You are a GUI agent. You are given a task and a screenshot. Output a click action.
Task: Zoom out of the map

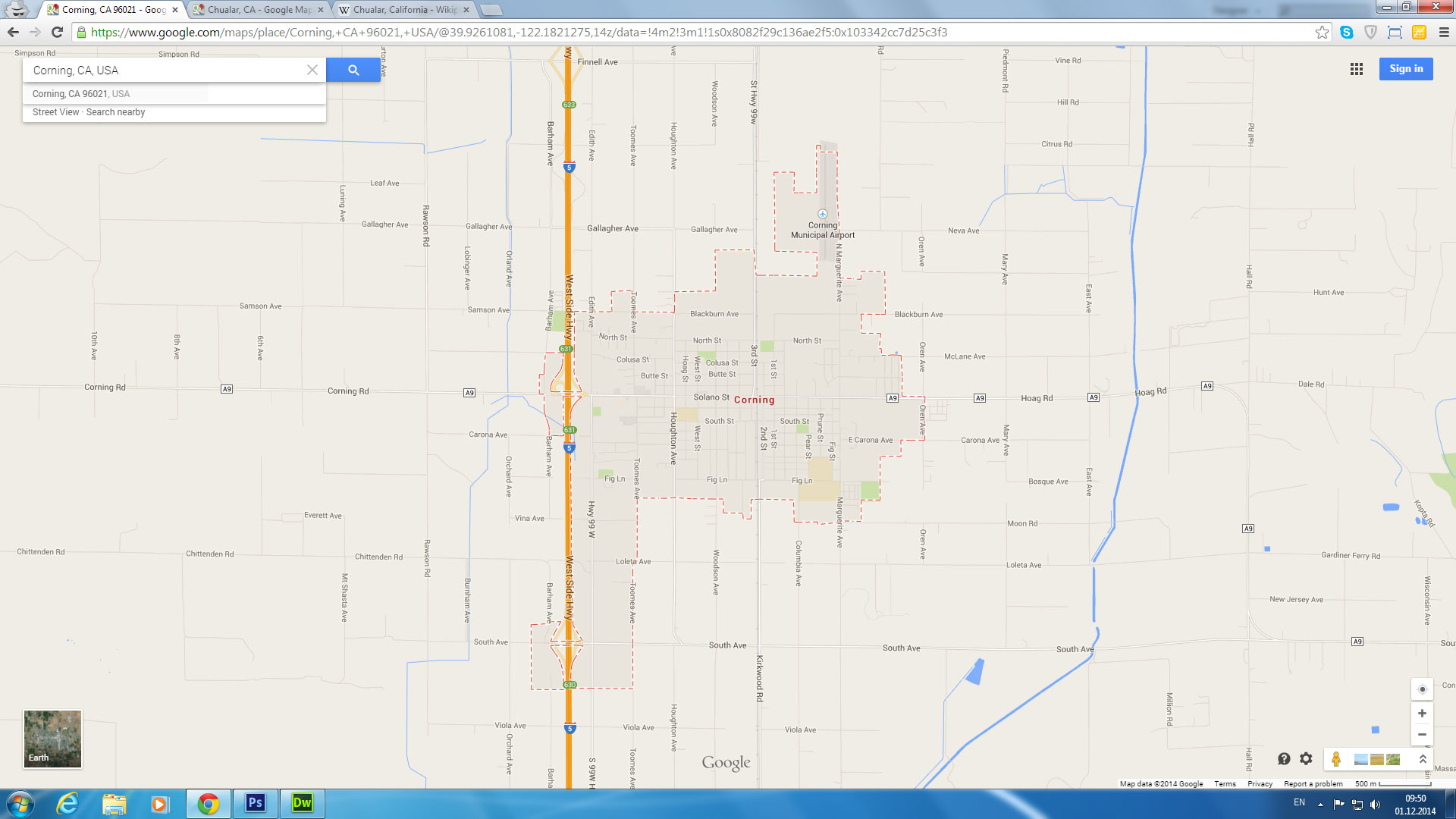[1422, 734]
